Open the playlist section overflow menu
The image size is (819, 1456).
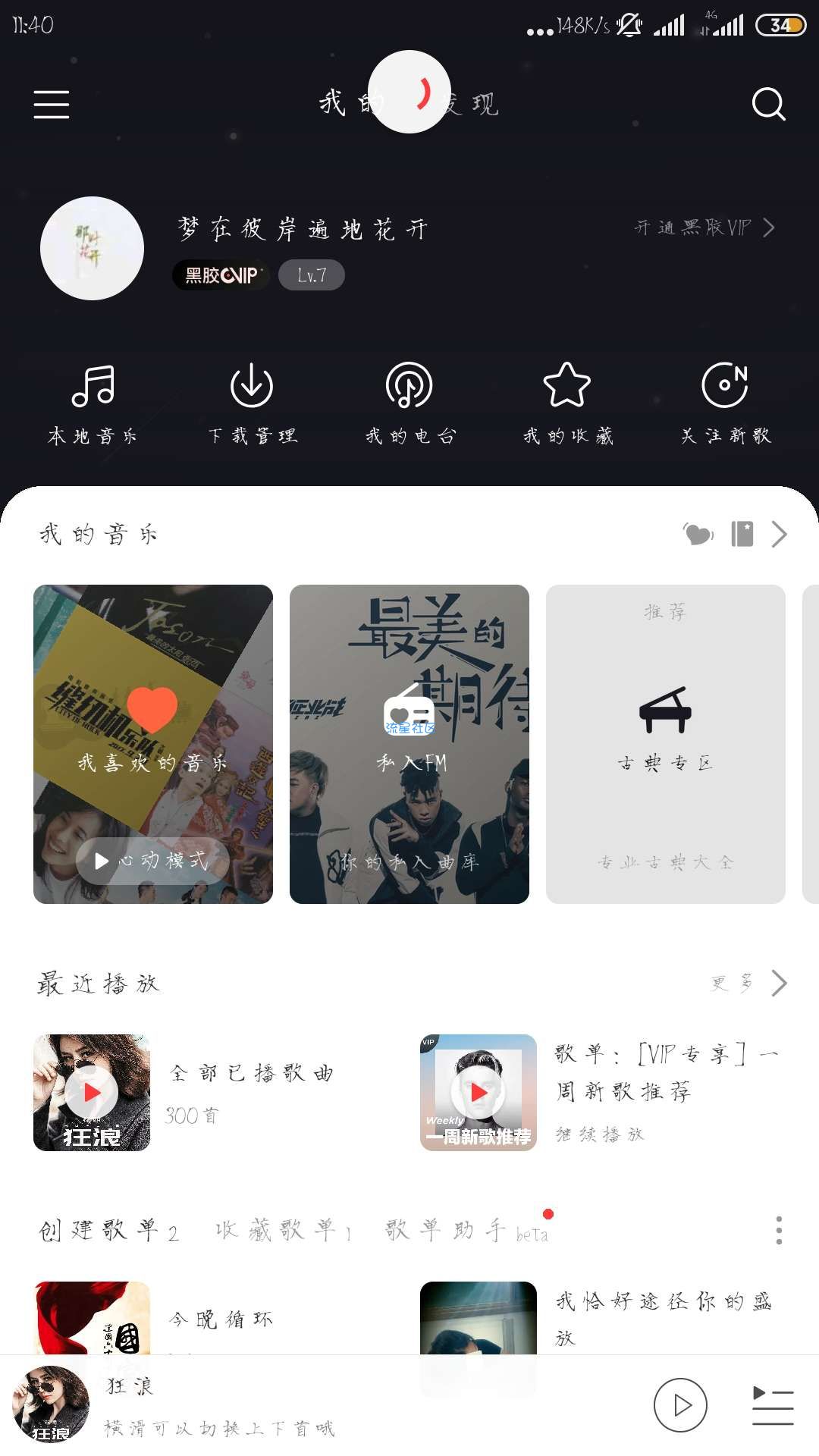point(778,1230)
